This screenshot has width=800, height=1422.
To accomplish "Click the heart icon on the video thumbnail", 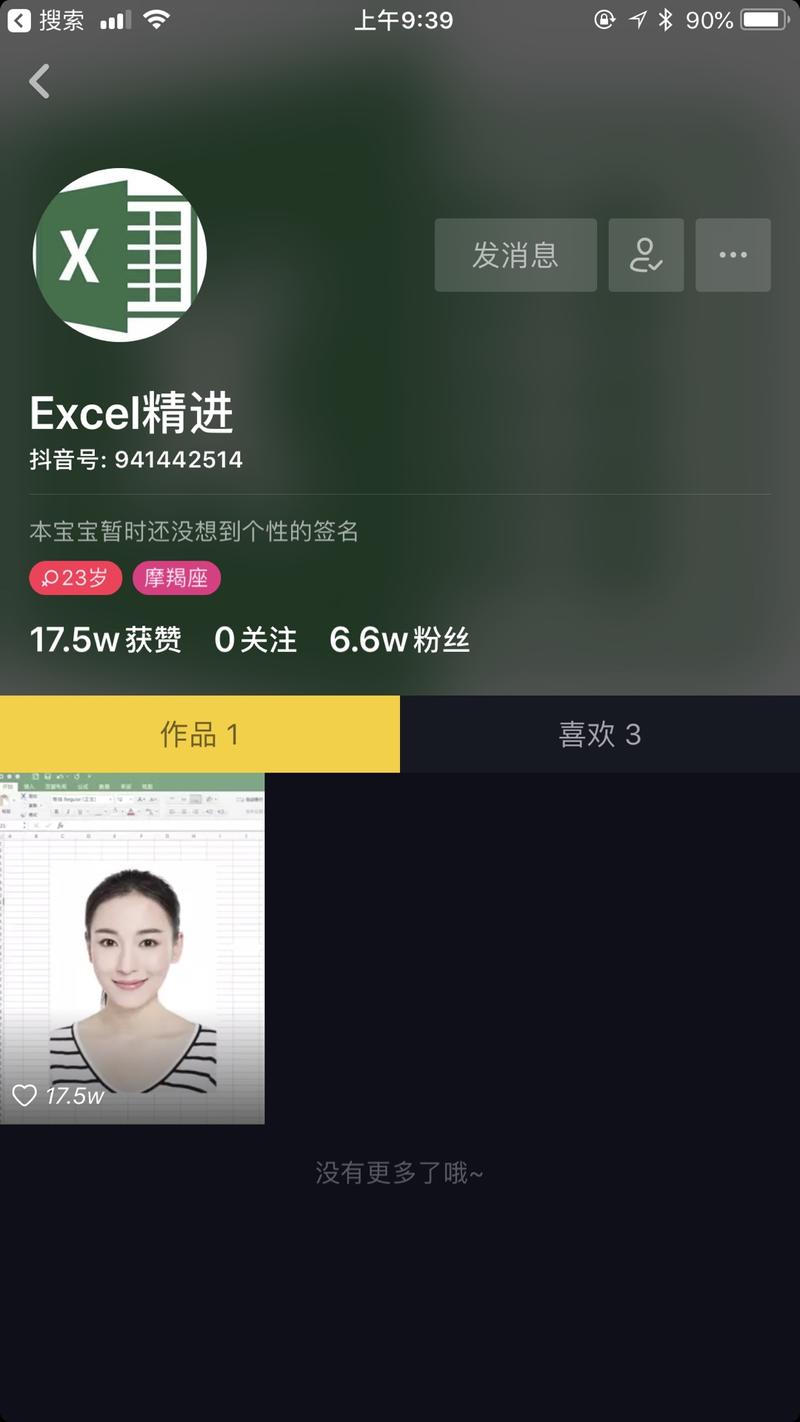I will pyautogui.click(x=26, y=1095).
